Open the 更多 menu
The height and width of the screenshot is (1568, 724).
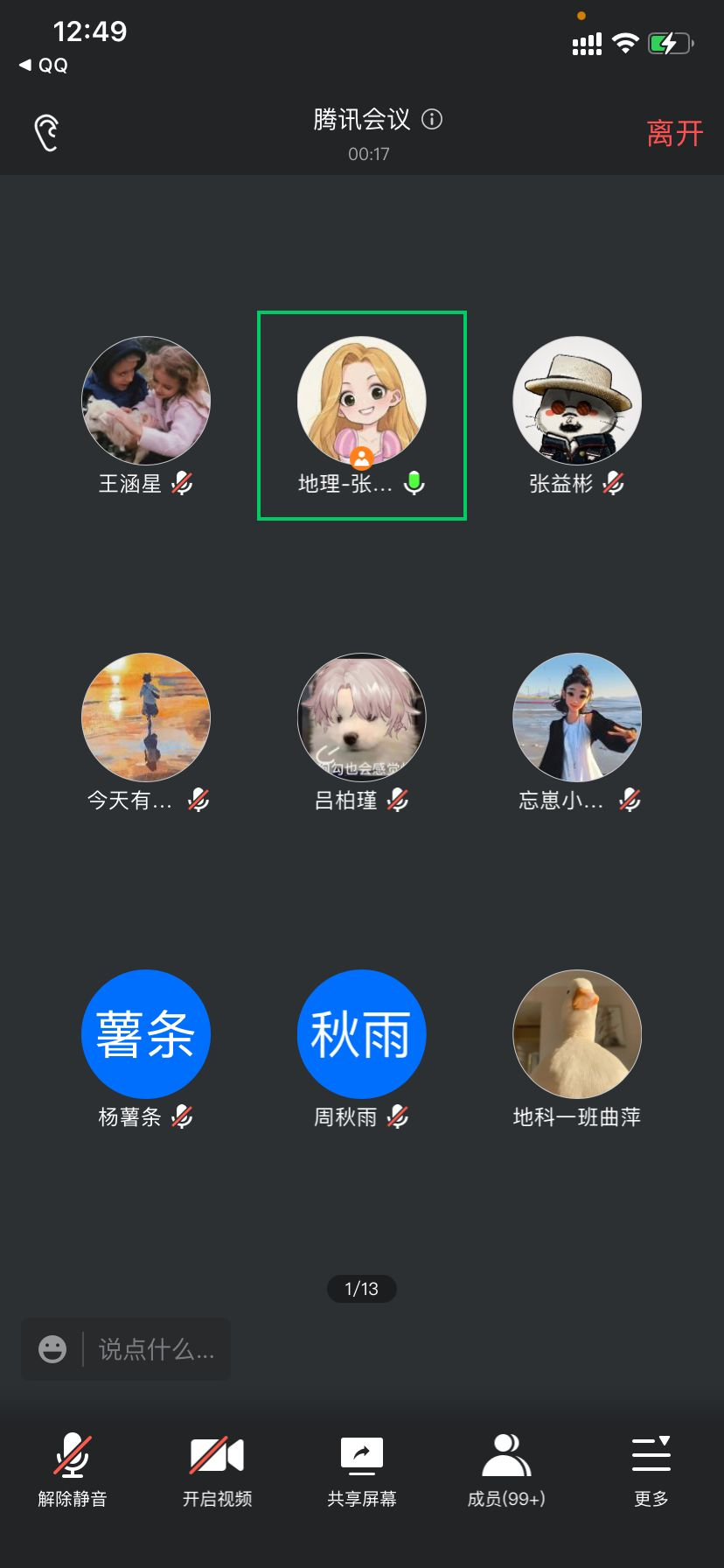pos(651,1470)
